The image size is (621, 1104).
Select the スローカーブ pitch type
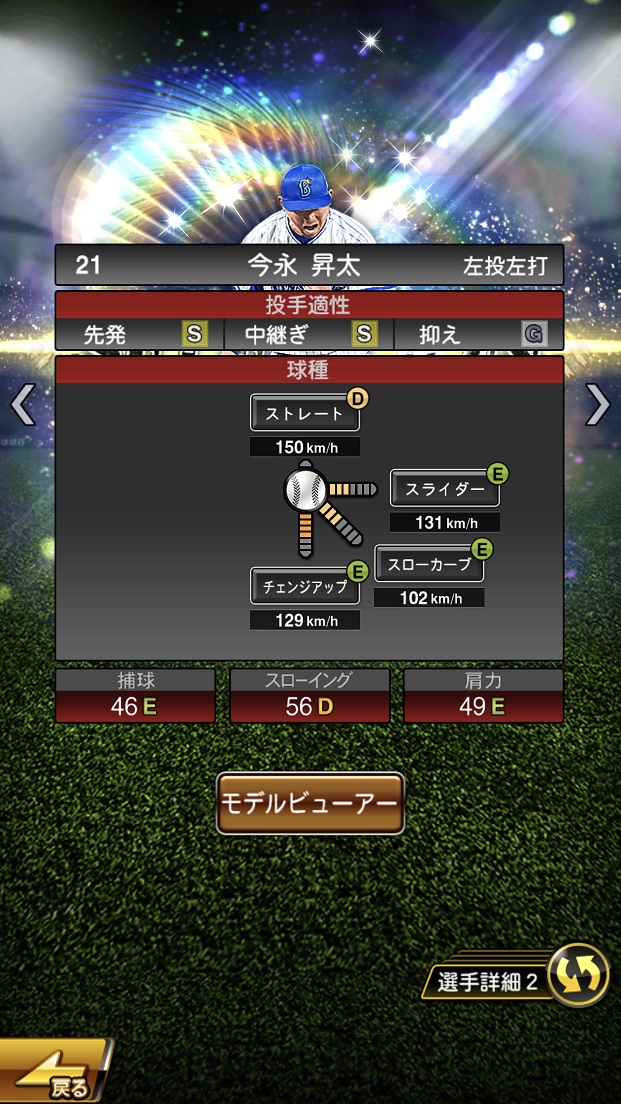click(x=429, y=564)
